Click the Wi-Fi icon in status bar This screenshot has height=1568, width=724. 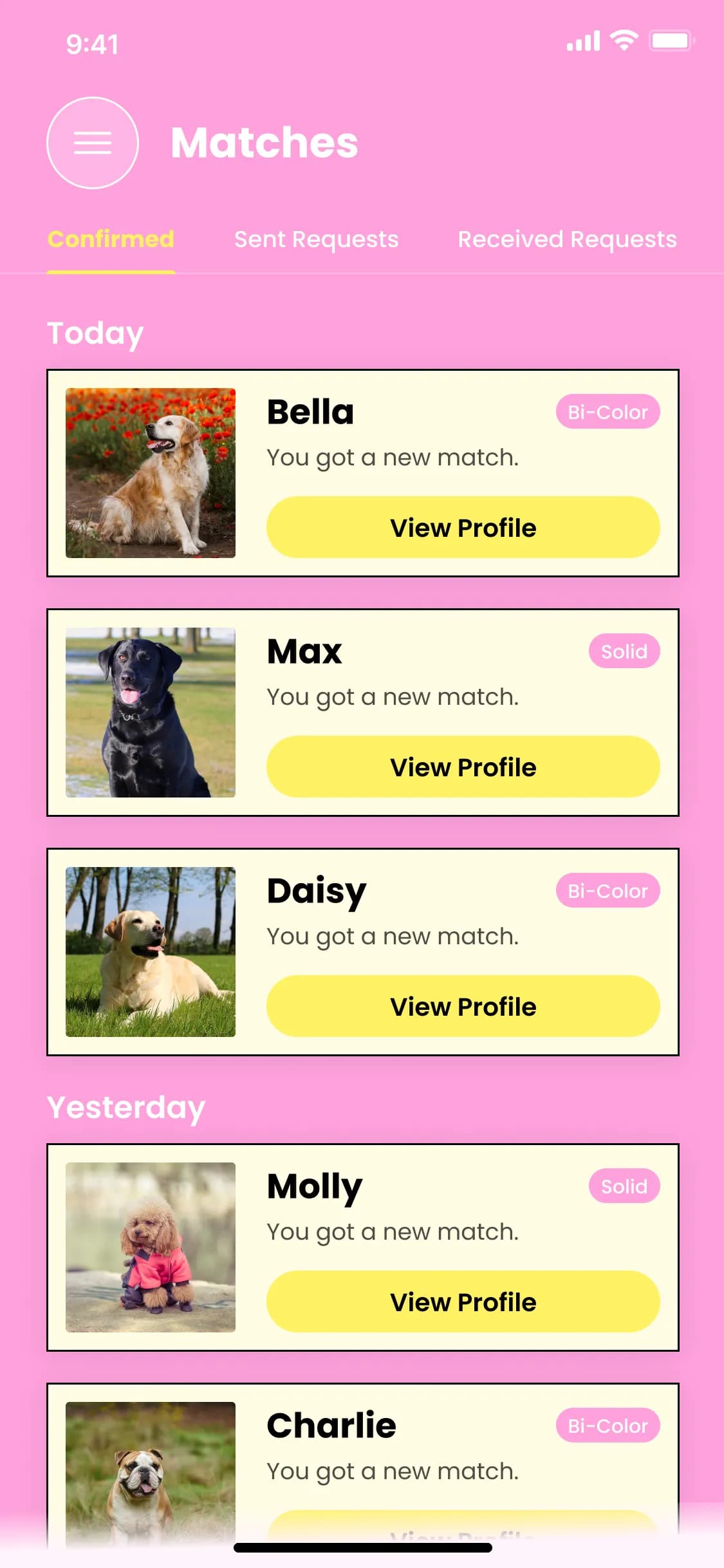tap(622, 41)
